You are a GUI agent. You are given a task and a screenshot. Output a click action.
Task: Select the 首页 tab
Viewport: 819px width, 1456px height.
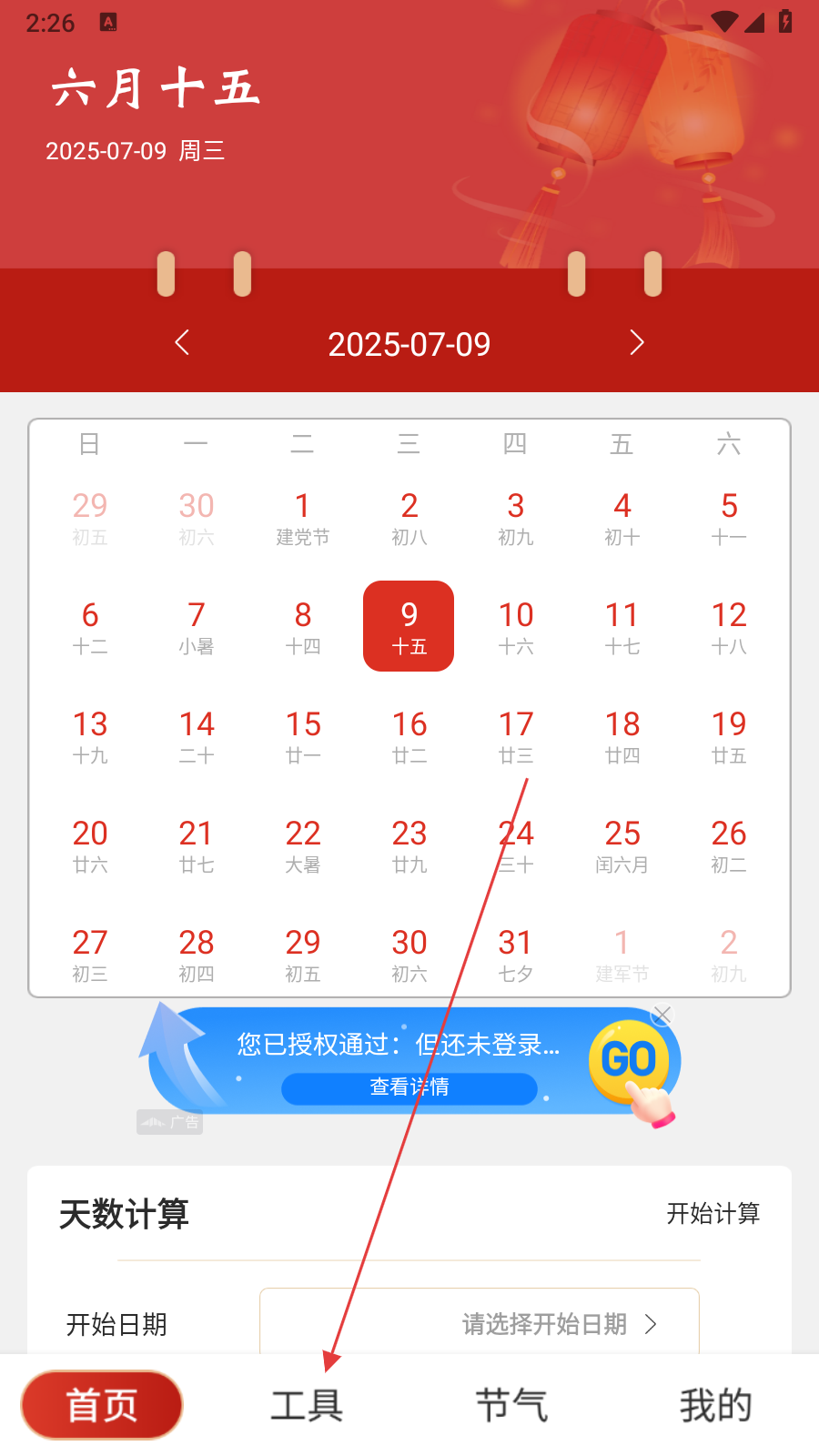(x=102, y=1405)
